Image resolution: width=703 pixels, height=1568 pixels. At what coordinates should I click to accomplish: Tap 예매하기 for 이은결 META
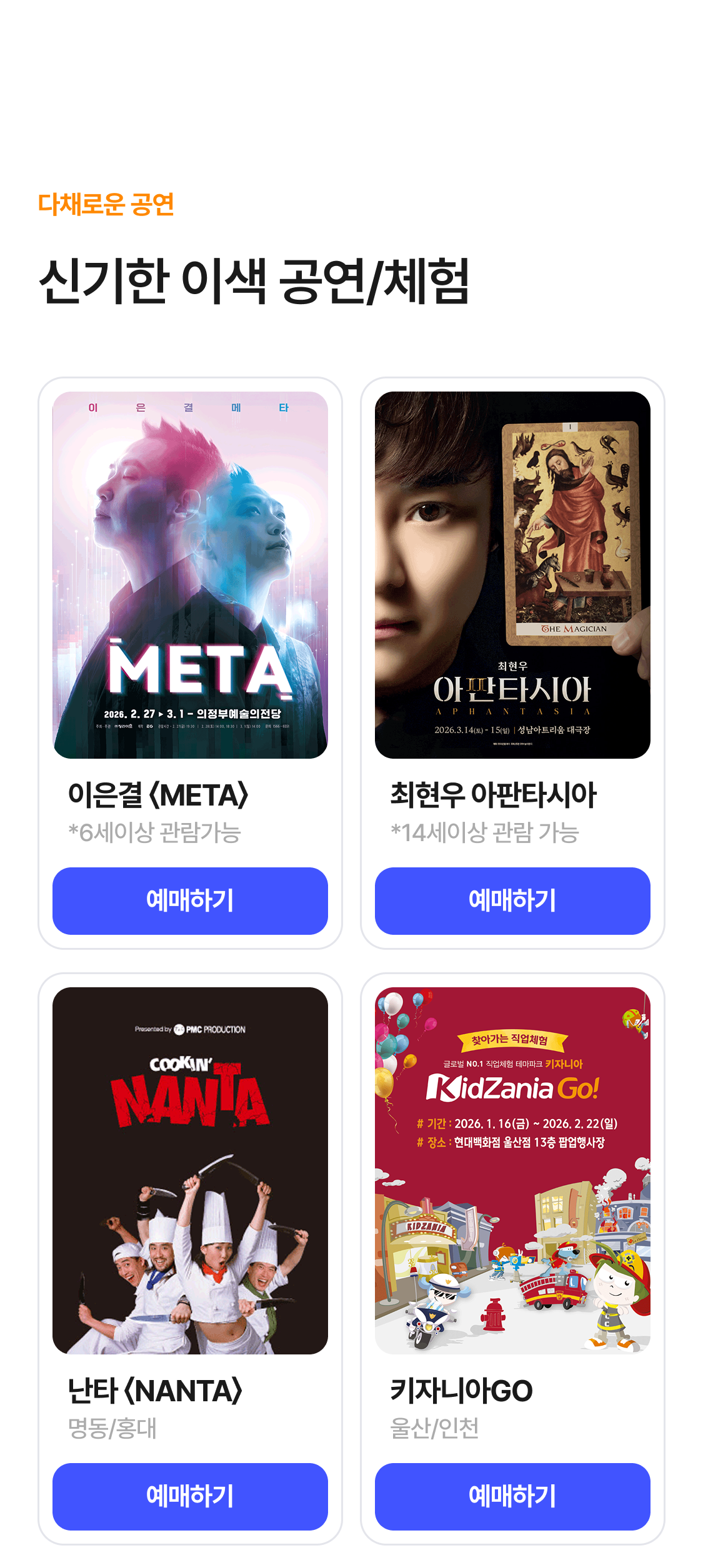[190, 900]
